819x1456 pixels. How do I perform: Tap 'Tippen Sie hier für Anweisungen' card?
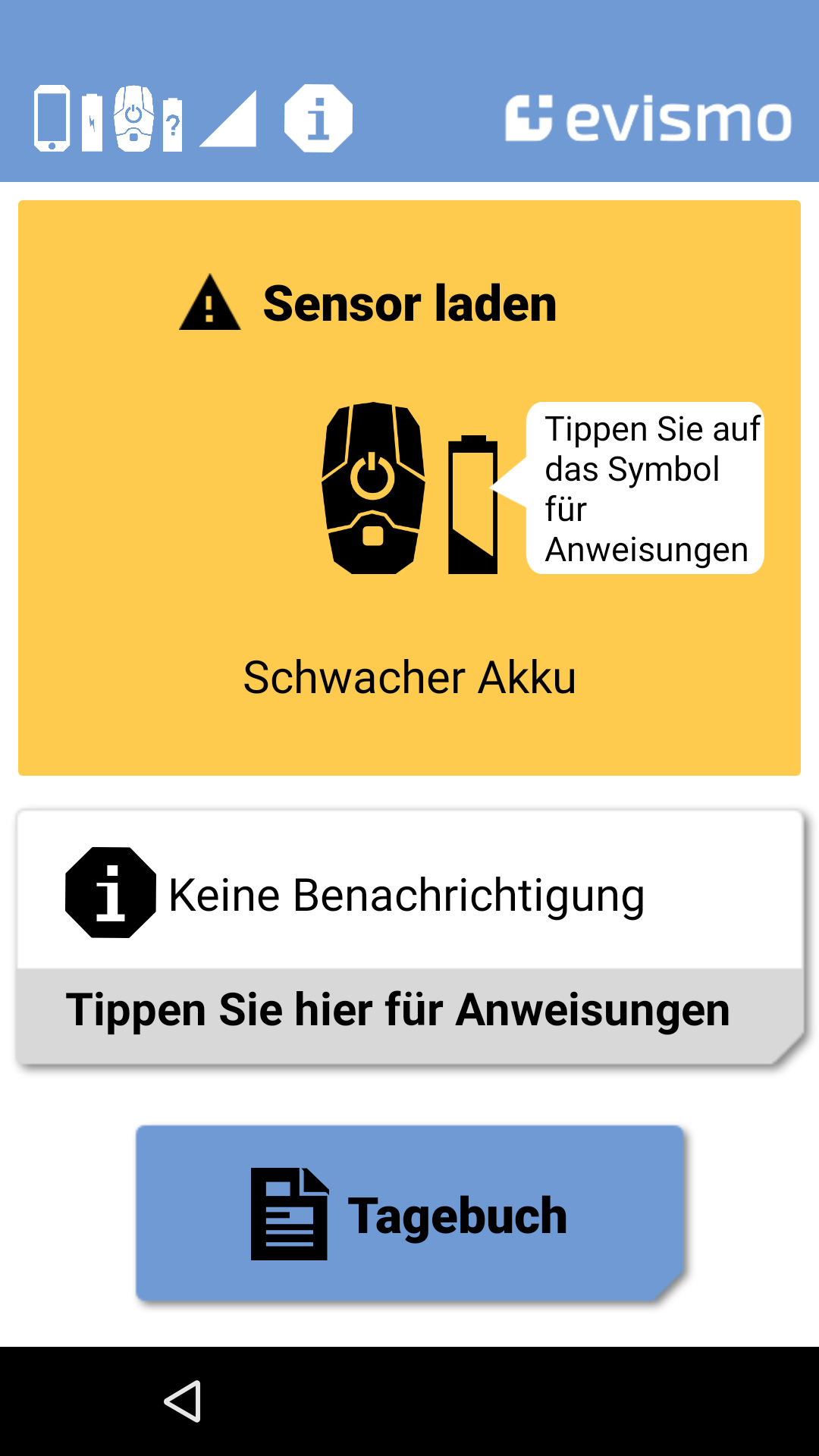(409, 1012)
